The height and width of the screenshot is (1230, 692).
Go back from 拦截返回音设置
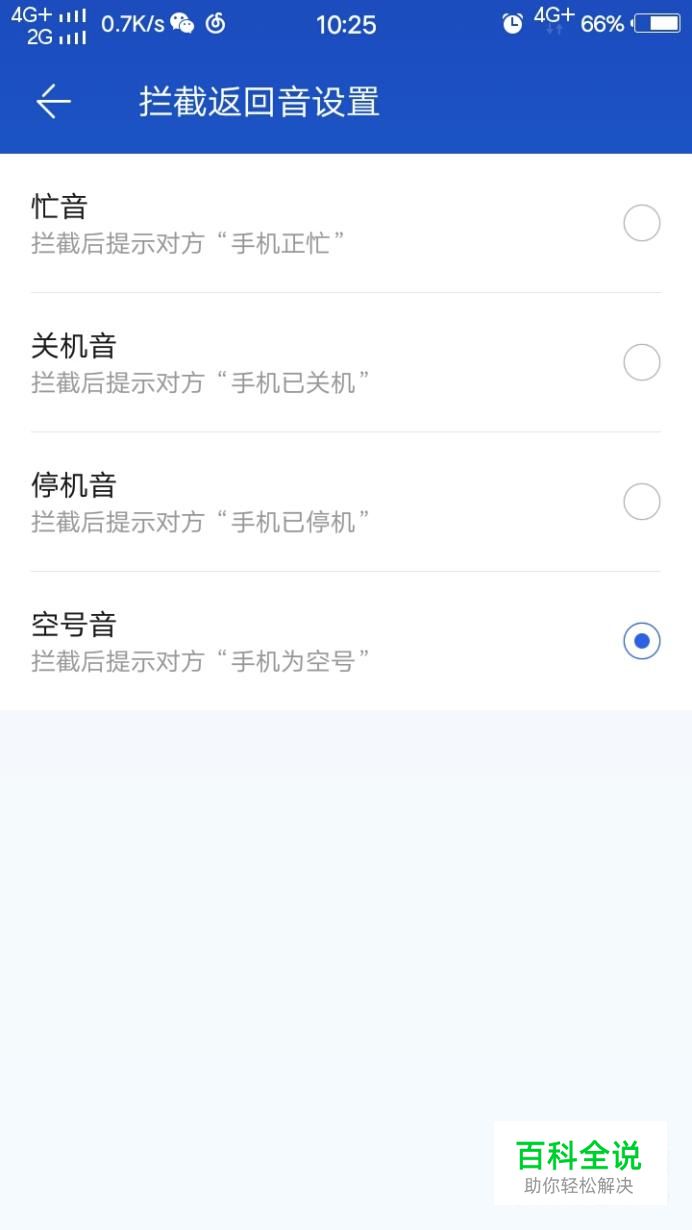click(x=54, y=102)
